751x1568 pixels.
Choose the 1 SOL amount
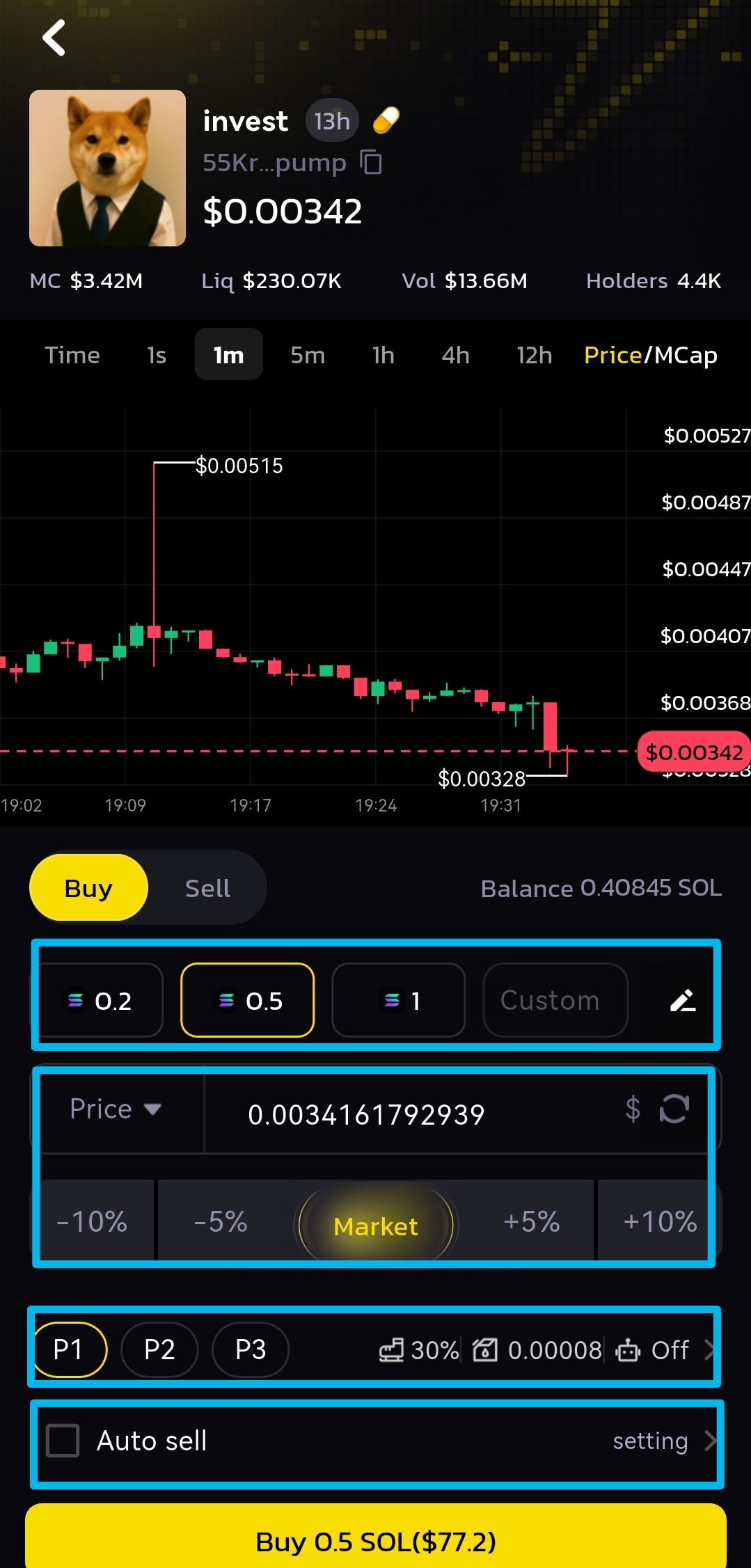click(399, 1001)
